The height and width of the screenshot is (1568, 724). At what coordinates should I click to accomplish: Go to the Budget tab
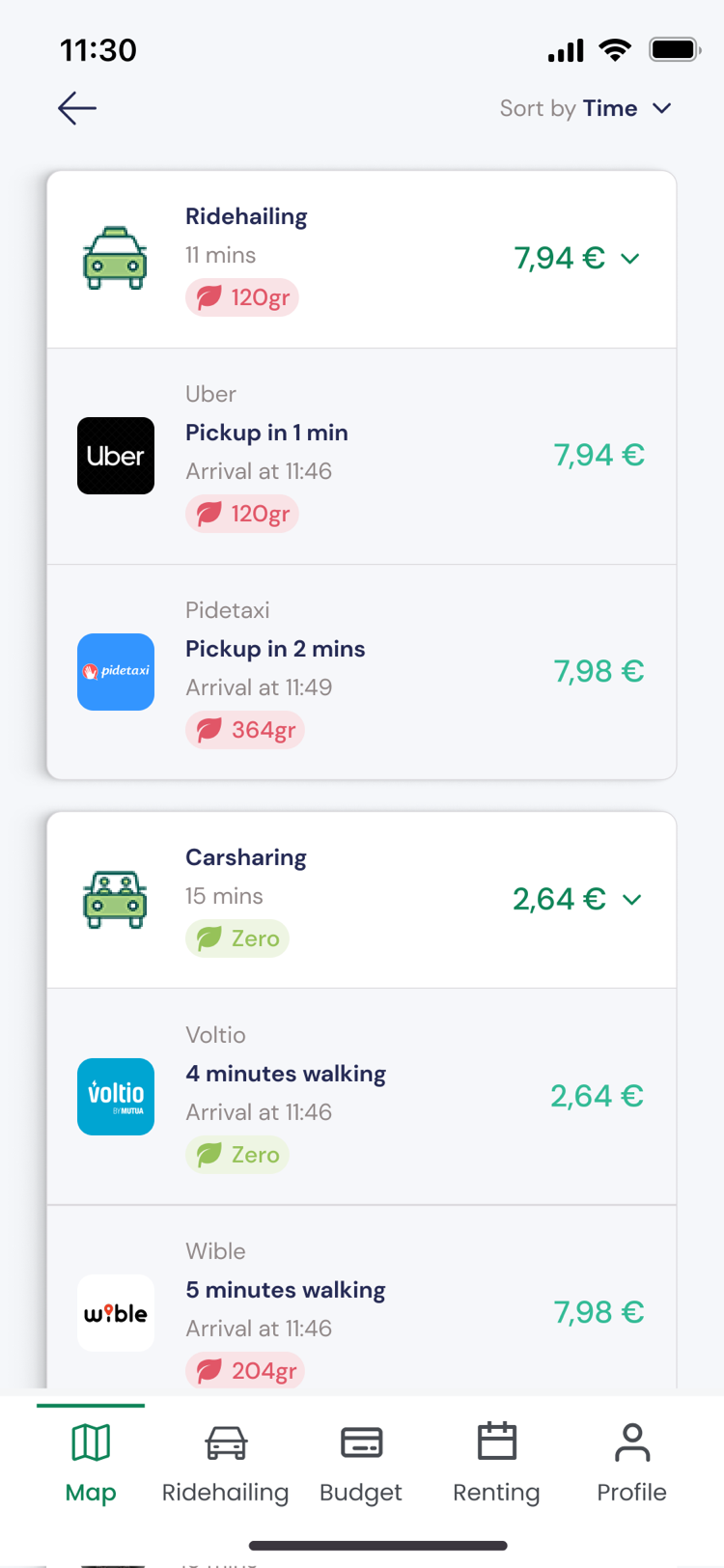click(361, 1463)
